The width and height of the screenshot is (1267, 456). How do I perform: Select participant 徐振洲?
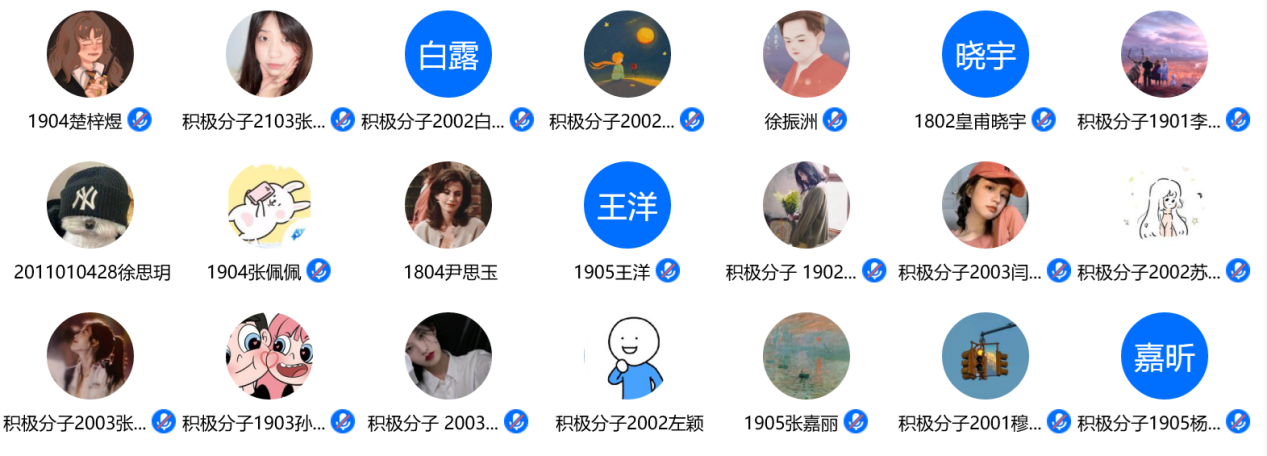tap(806, 54)
